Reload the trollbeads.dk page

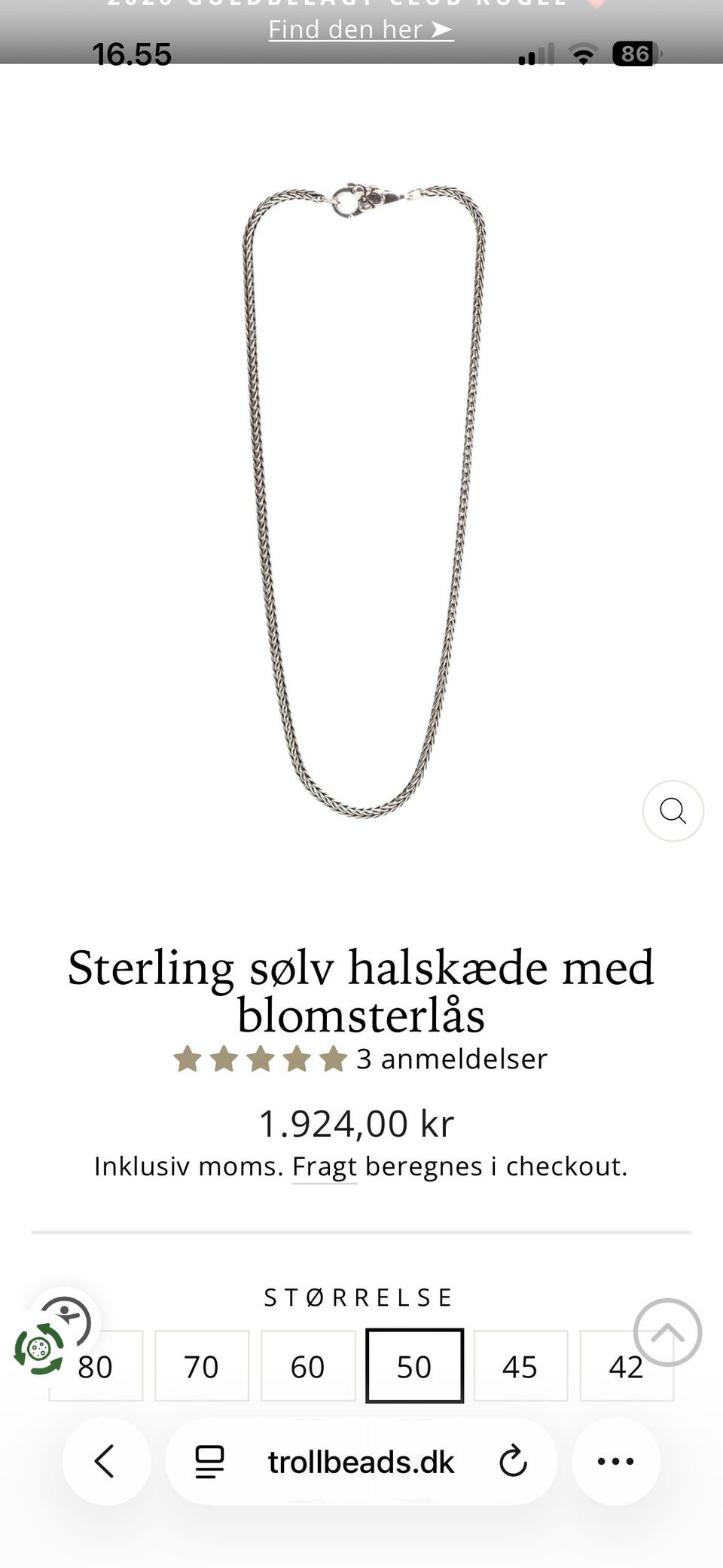coord(513,1460)
